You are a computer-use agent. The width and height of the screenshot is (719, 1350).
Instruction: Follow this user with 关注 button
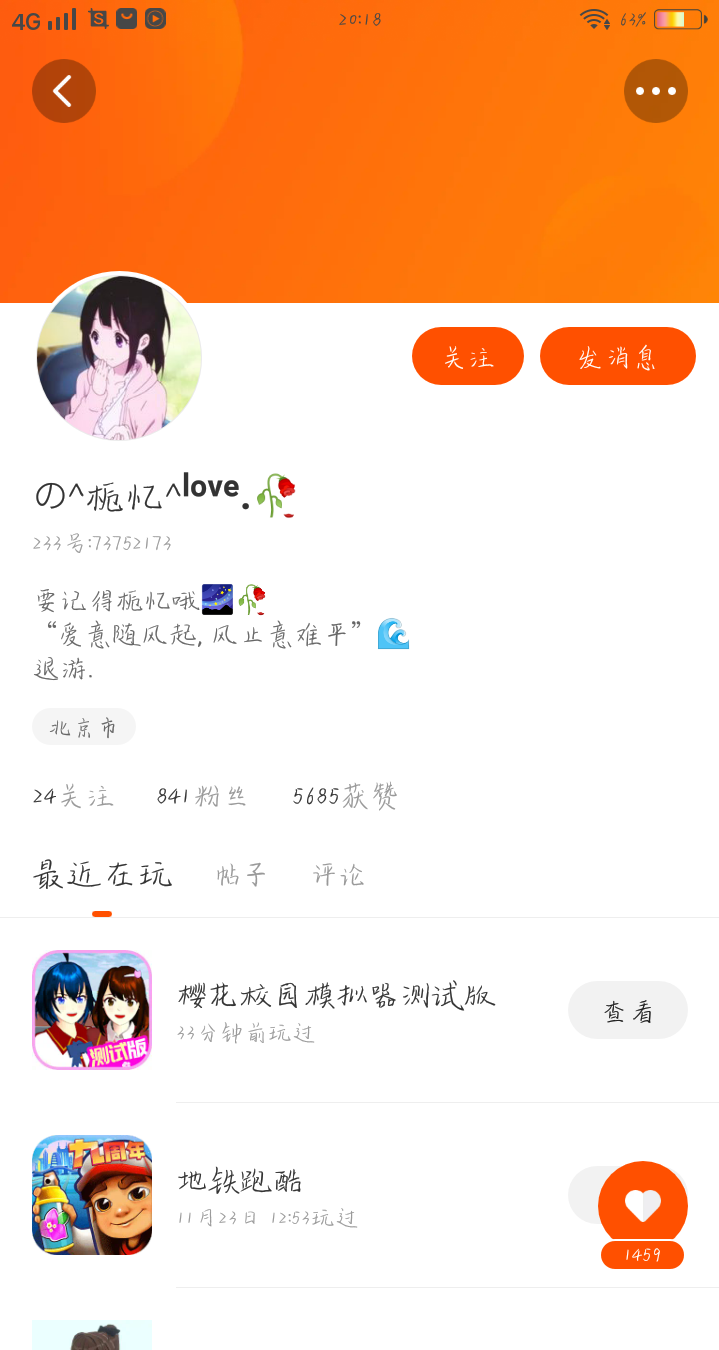click(468, 356)
